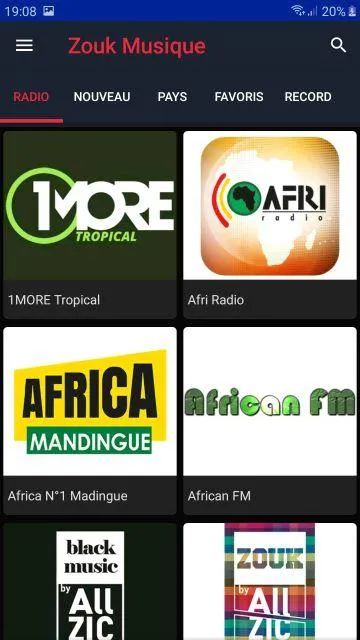The width and height of the screenshot is (360, 640).
Task: Choose the Africa N°1 Madingue station
Action: [x=90, y=421]
